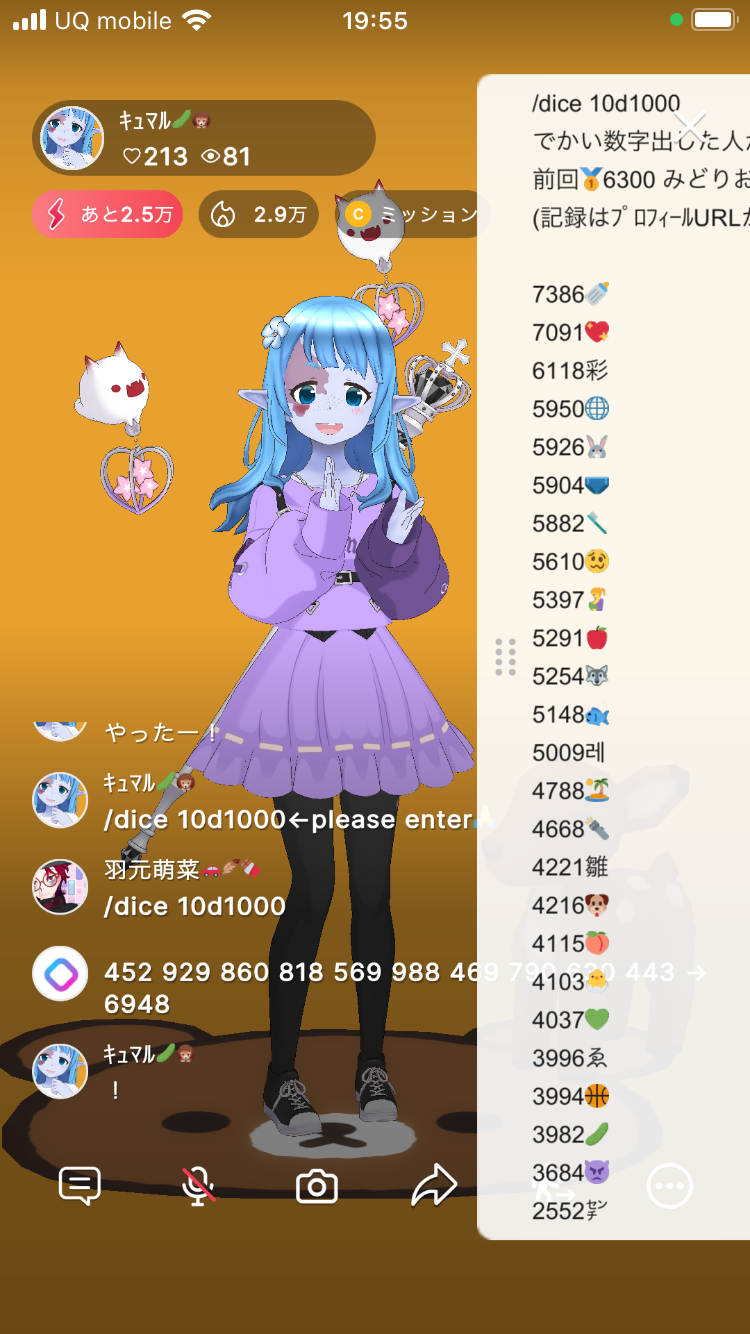Tap the muted microphone icon
This screenshot has height=1334, width=750.
coord(198,1186)
